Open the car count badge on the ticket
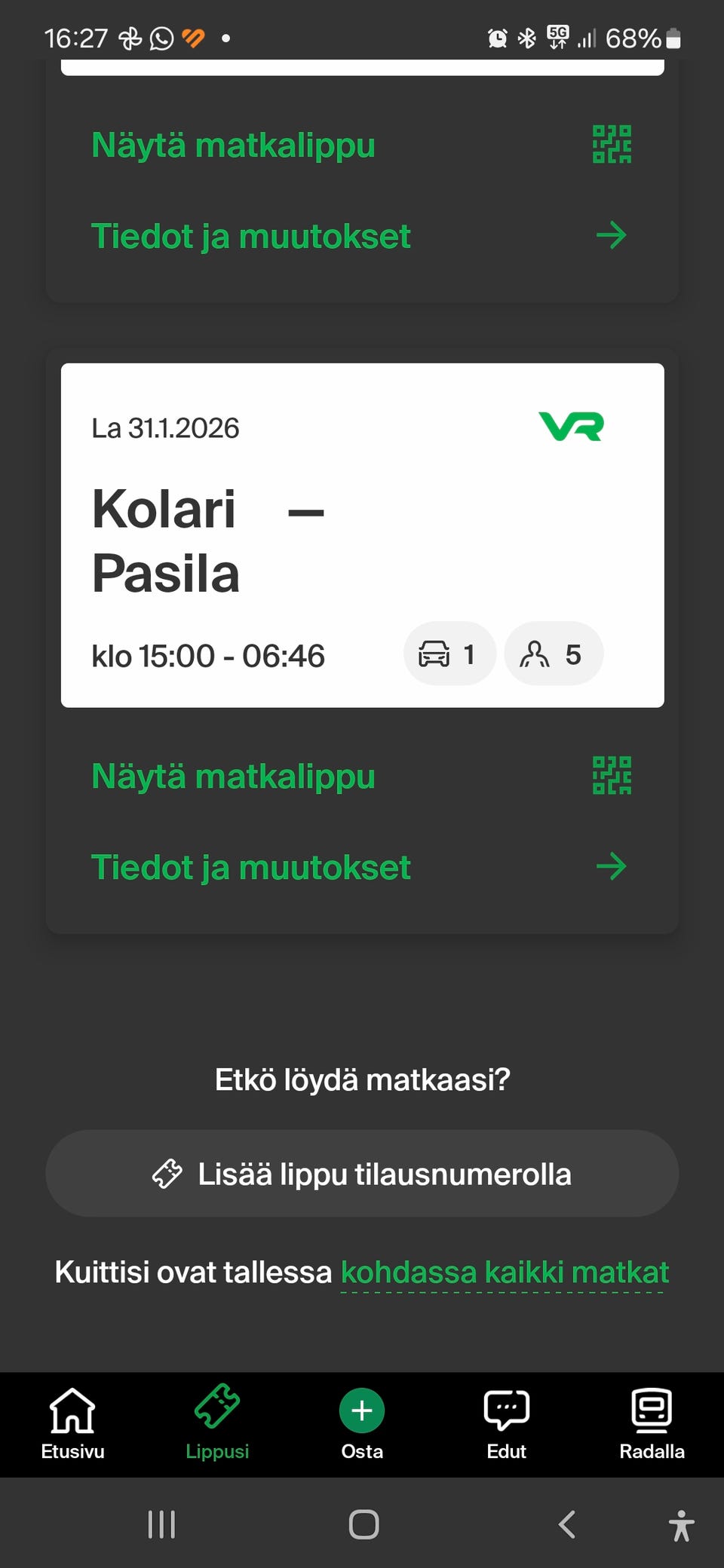This screenshot has width=724, height=1568. [x=449, y=654]
